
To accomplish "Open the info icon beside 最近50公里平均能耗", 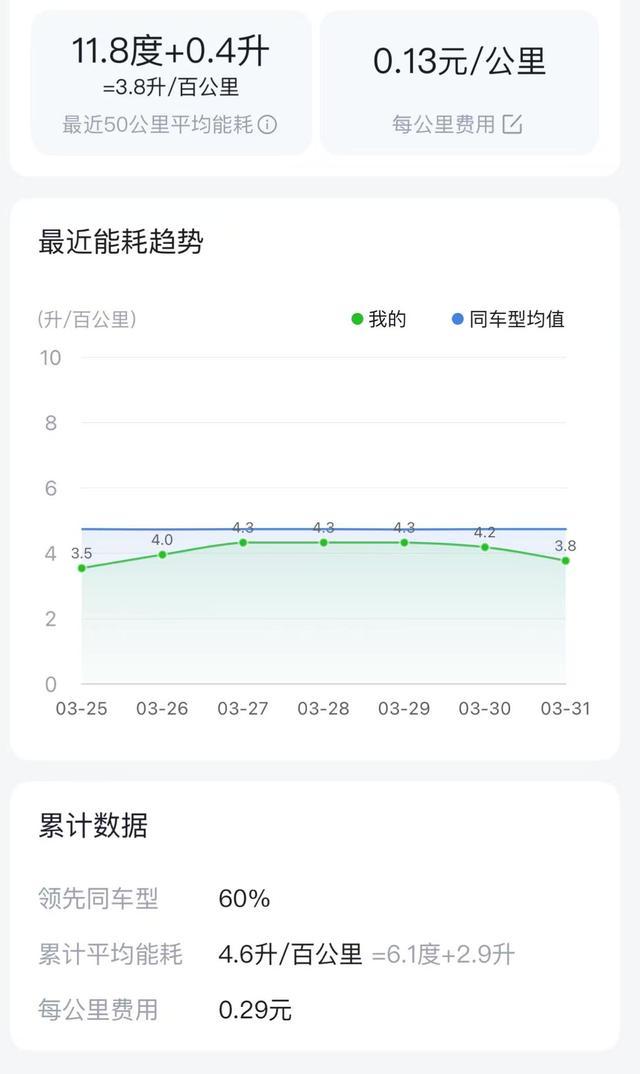I will 267,125.
